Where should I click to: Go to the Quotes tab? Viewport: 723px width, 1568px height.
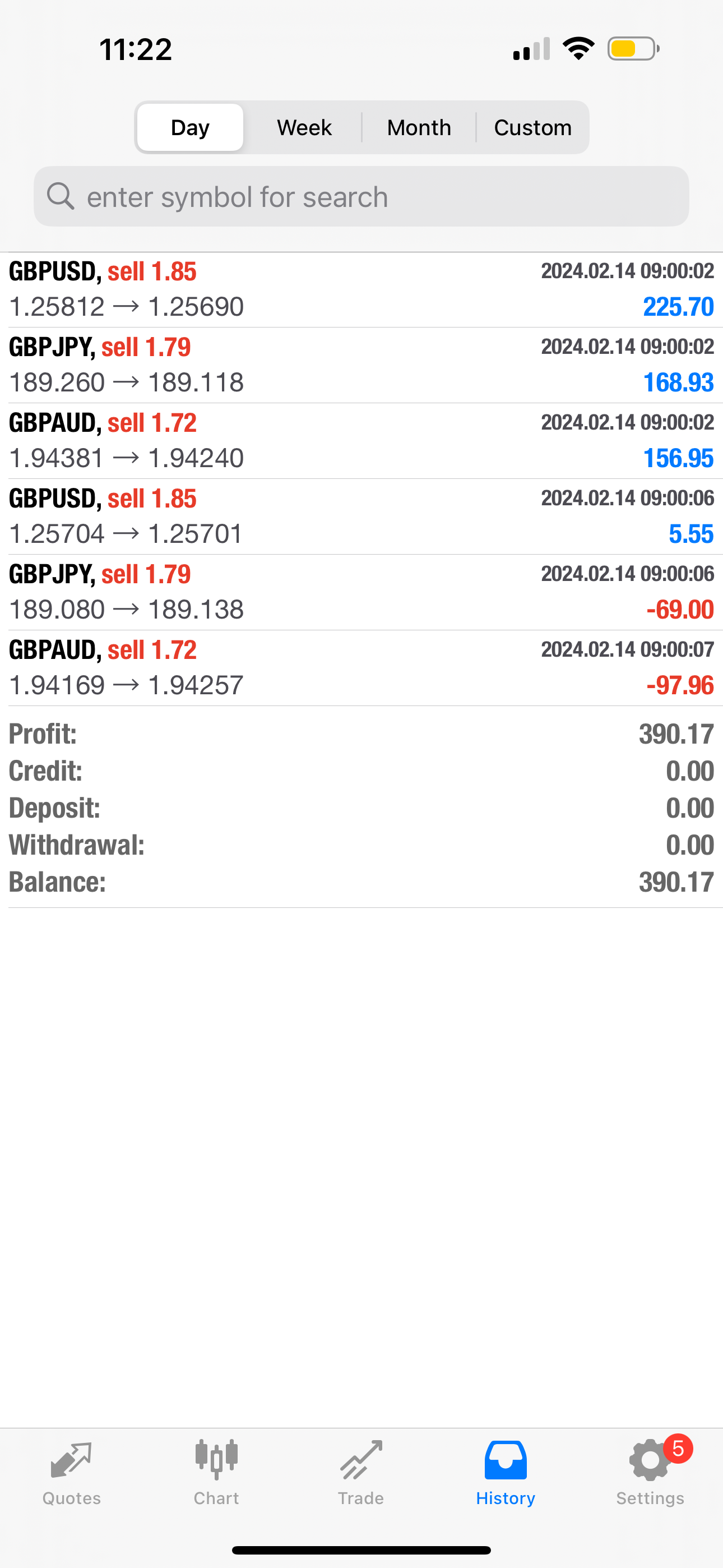coord(71,1472)
